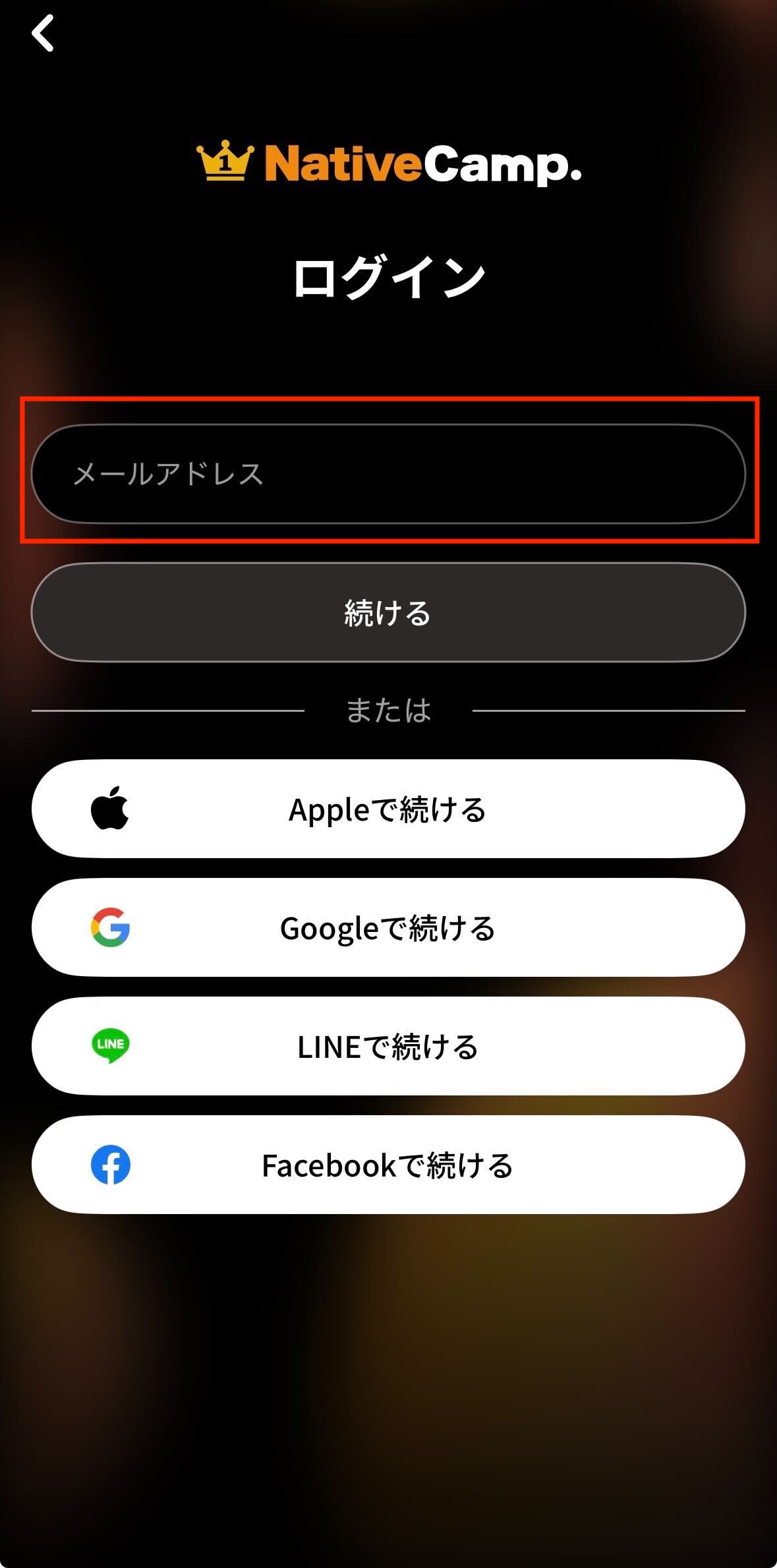Select the Facebookで続ける button
Screen dimensions: 777x1568
pyautogui.click(x=388, y=1165)
